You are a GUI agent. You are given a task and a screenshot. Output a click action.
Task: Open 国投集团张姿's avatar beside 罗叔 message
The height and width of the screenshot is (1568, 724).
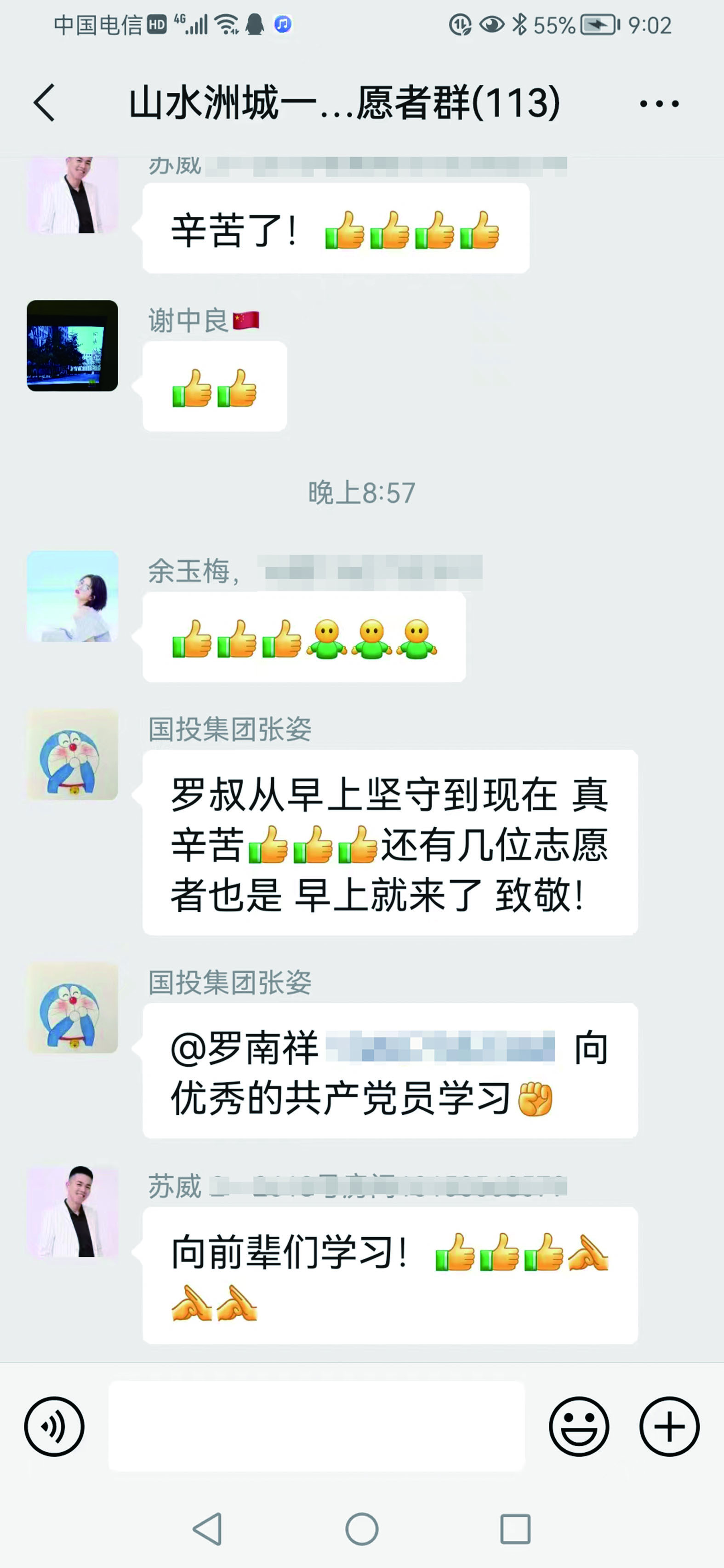pyautogui.click(x=73, y=754)
